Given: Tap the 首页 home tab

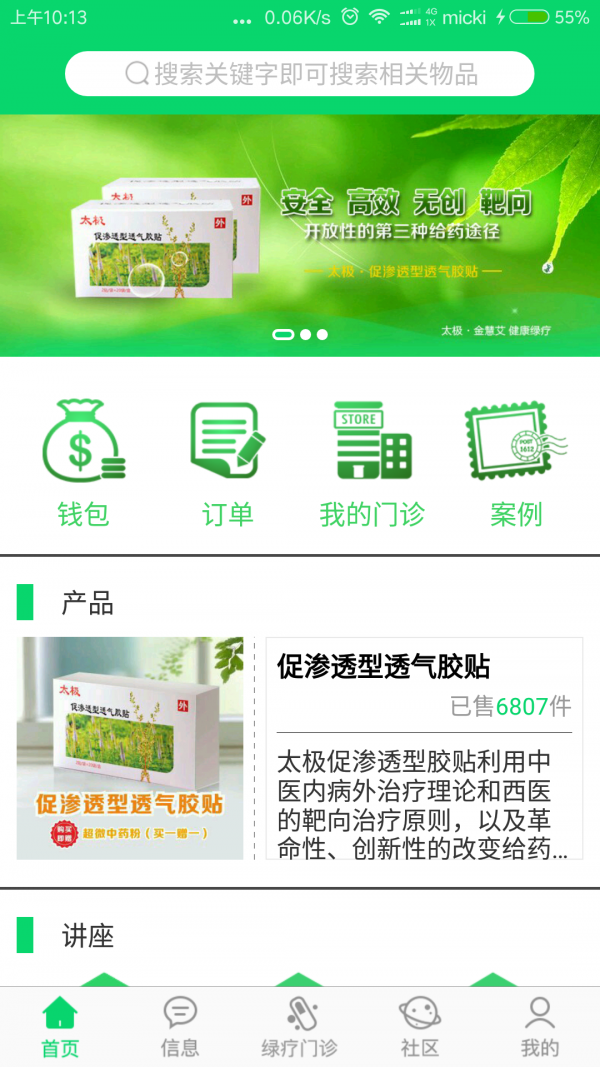Looking at the screenshot, I should click(60, 1027).
